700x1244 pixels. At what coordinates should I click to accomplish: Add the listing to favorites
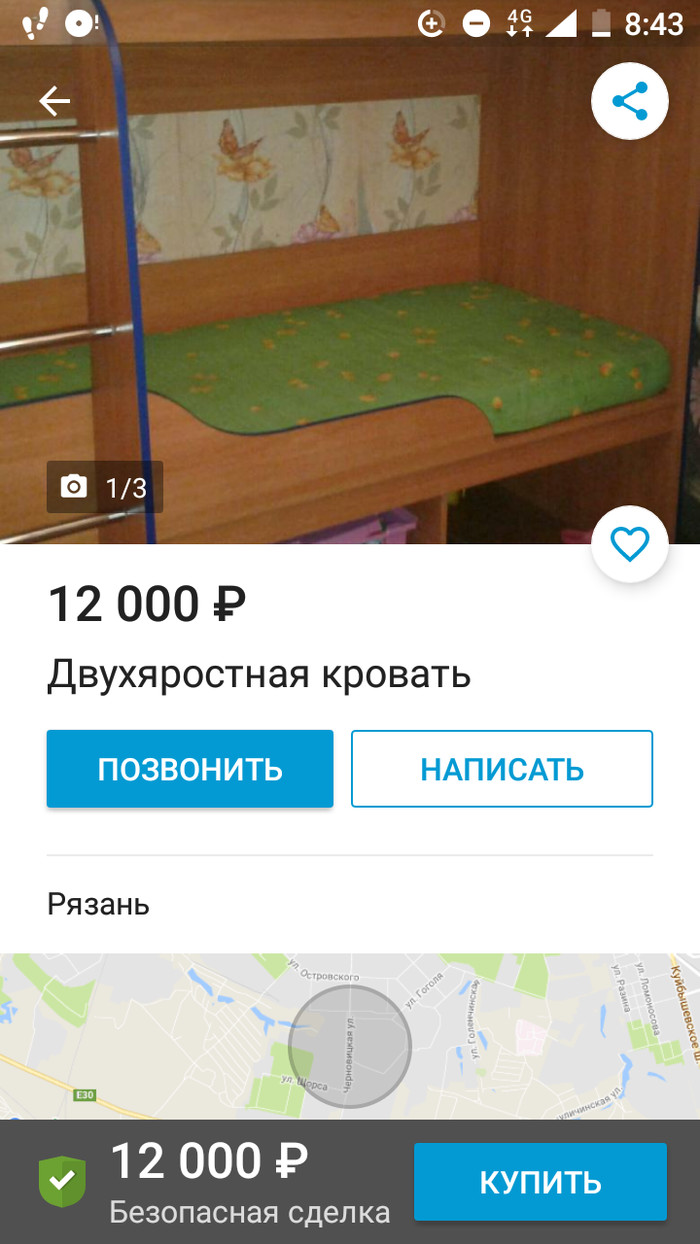click(x=629, y=545)
